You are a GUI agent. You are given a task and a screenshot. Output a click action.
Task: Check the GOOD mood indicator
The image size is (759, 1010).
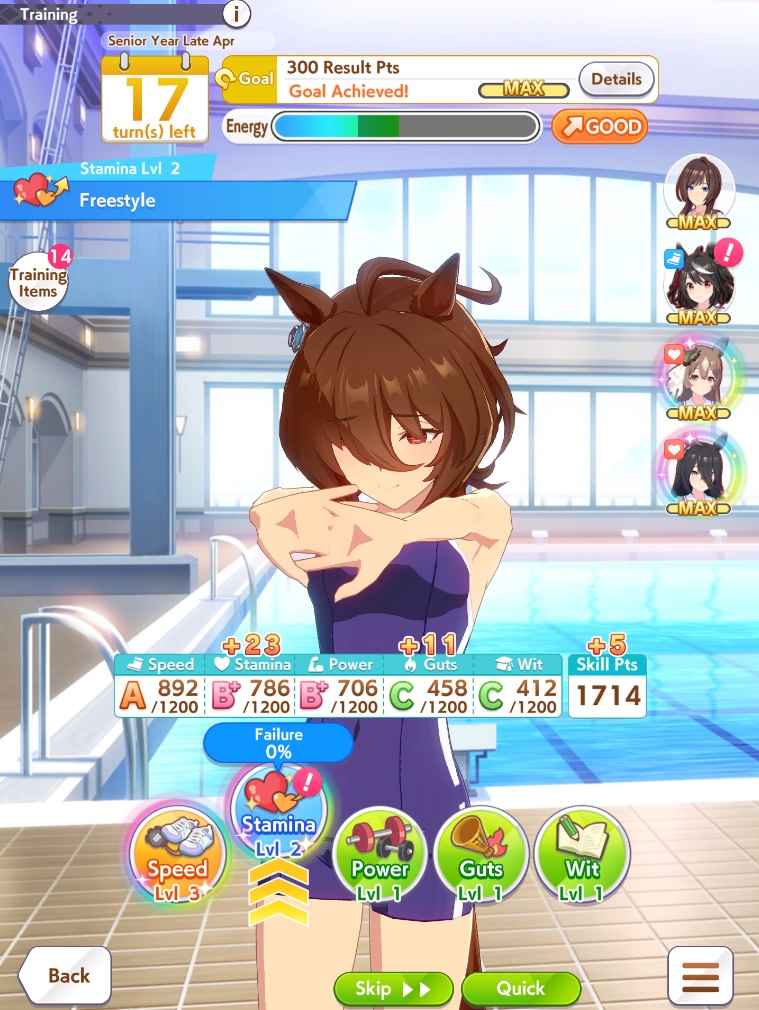tap(599, 126)
